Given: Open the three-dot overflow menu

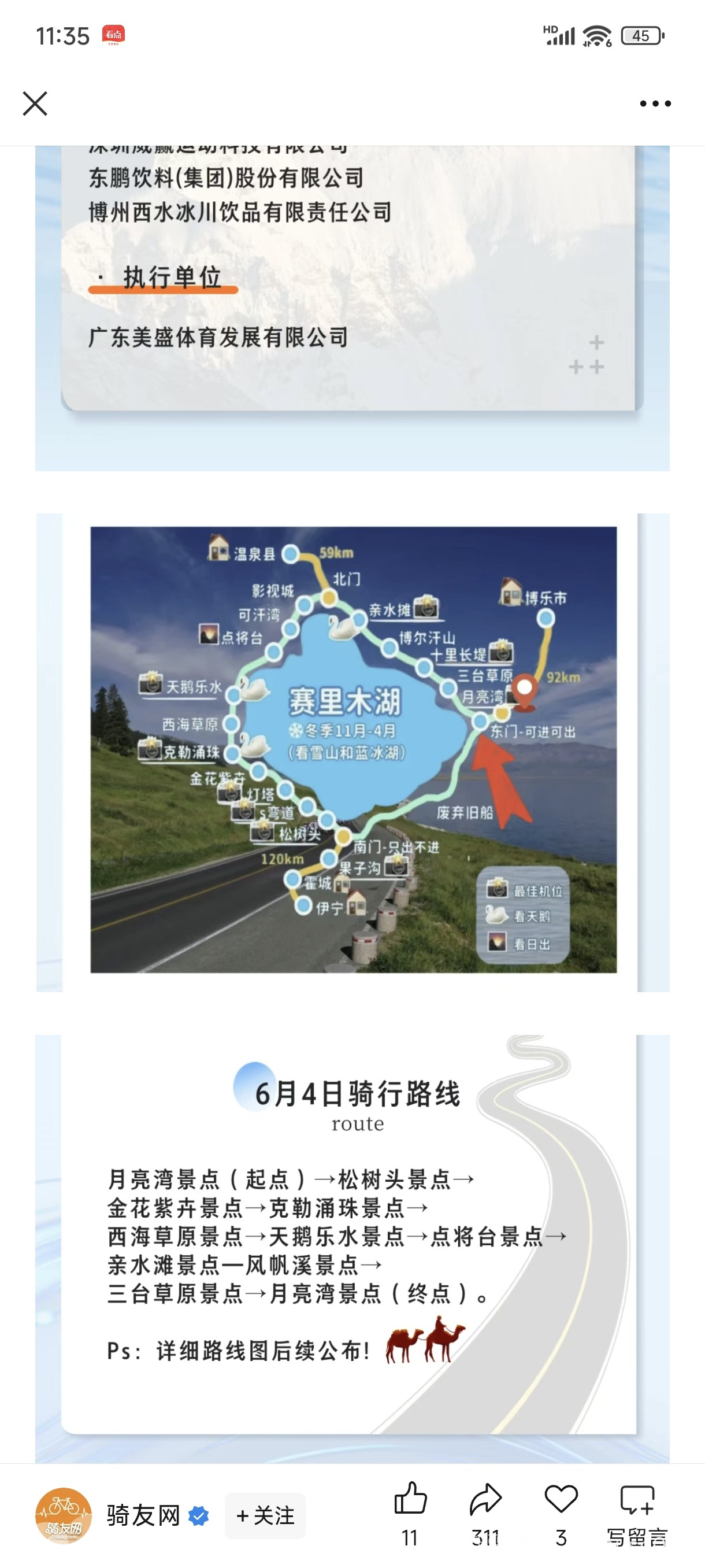Looking at the screenshot, I should tap(655, 103).
